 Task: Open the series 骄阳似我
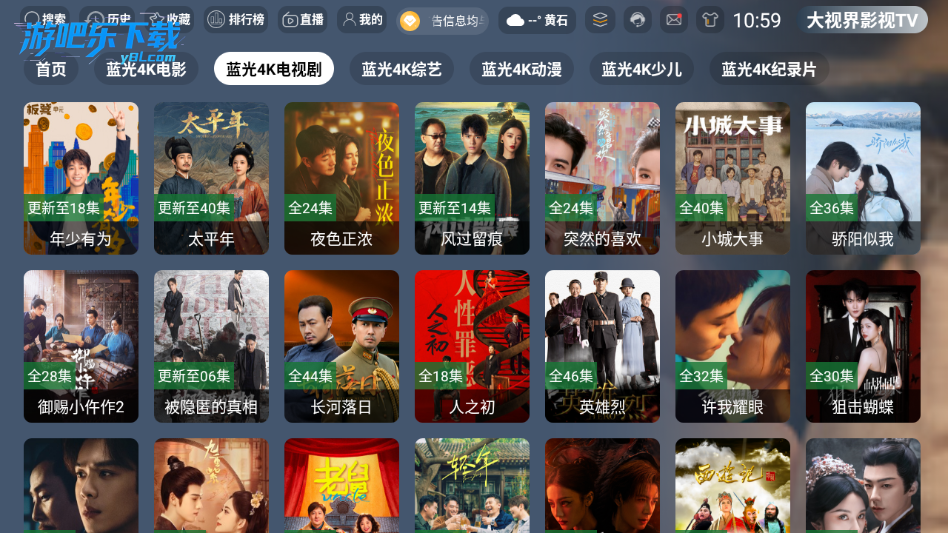pyautogui.click(x=863, y=178)
